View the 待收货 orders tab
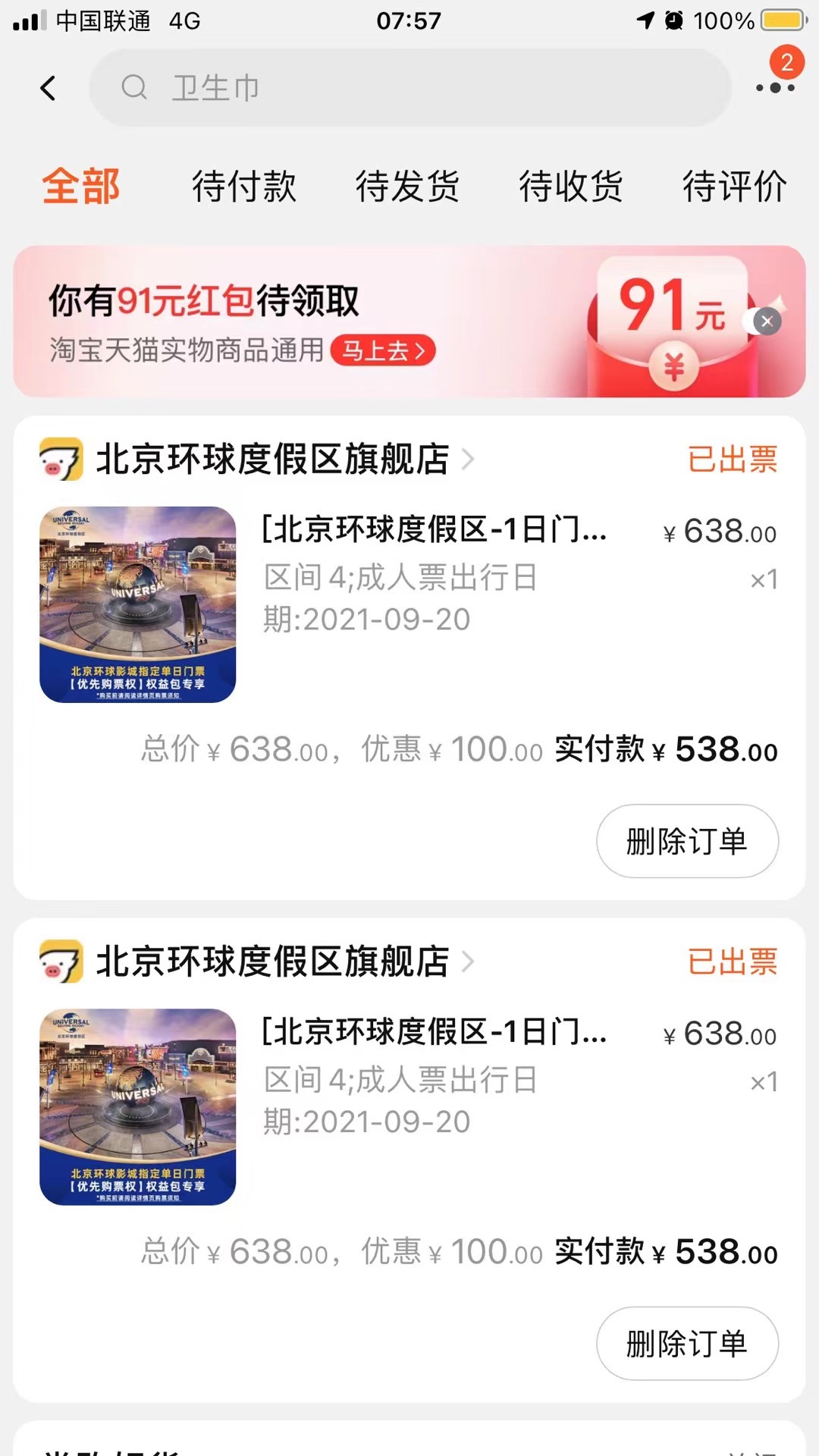The width and height of the screenshot is (819, 1456). point(570,187)
